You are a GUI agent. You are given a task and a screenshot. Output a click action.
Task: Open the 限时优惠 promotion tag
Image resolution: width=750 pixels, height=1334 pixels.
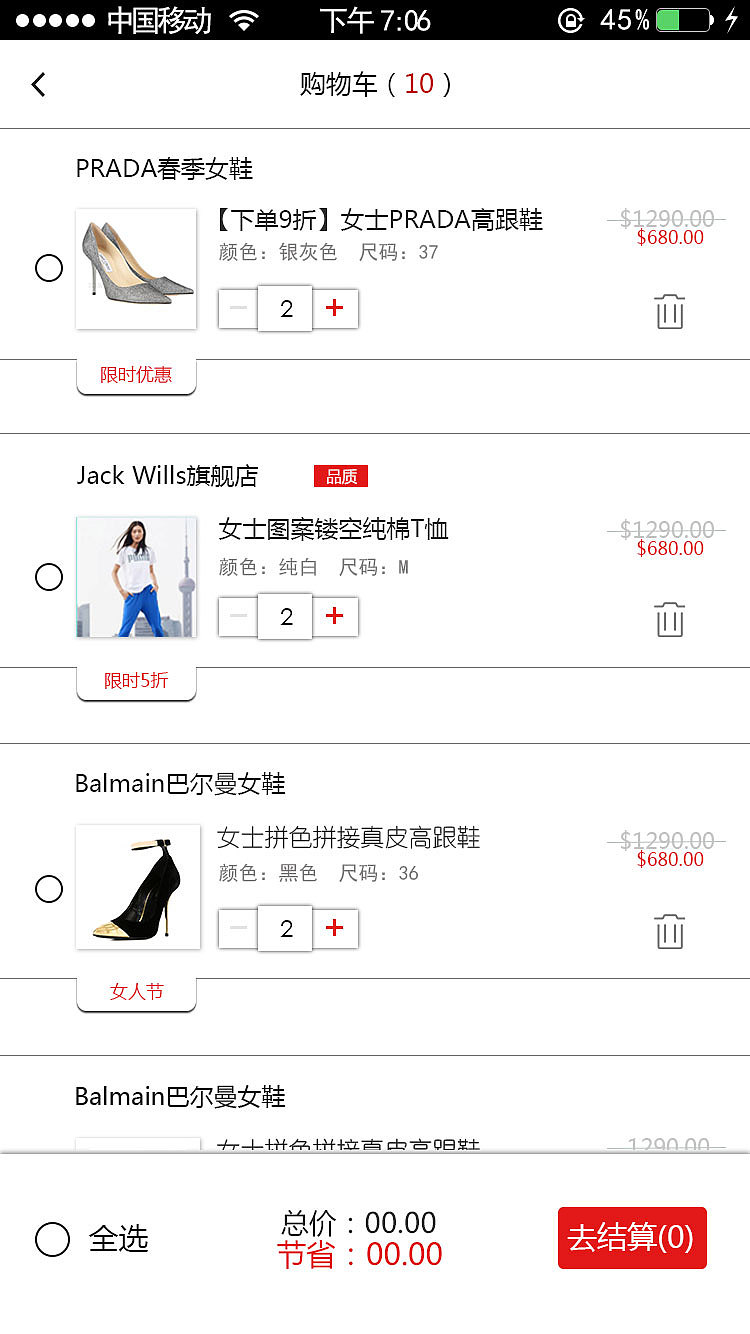[x=136, y=375]
